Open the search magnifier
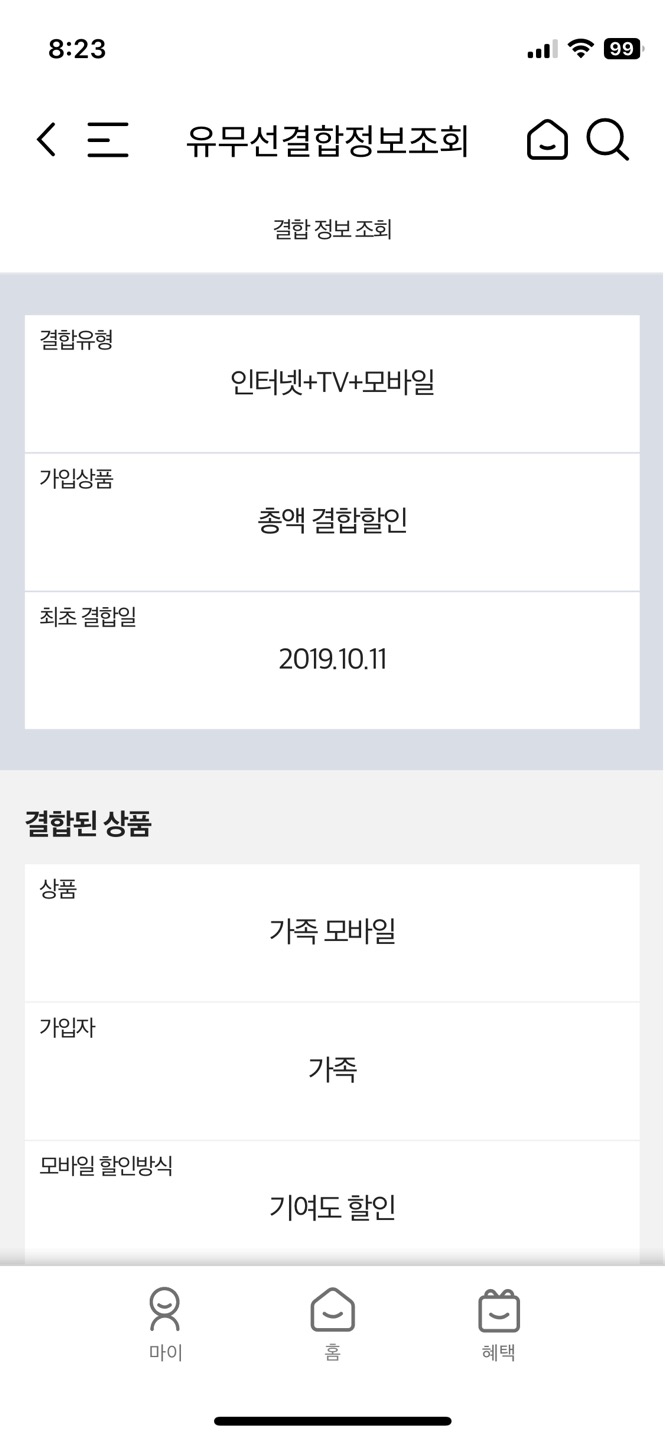Screen dimensions: 665x1440 click(x=607, y=140)
